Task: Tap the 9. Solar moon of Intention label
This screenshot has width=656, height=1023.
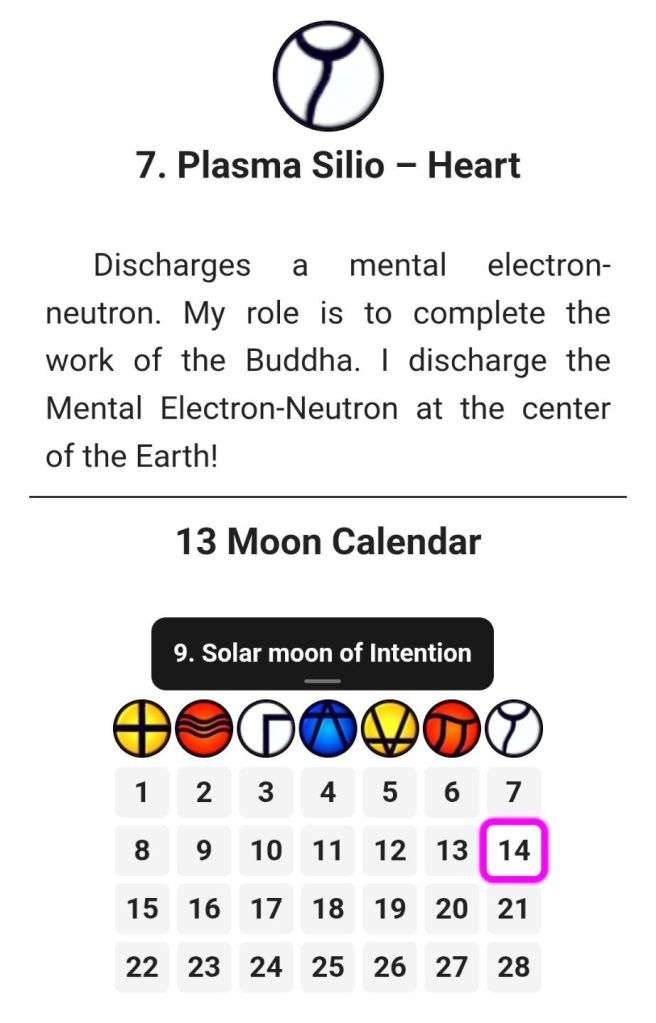Action: tap(322, 653)
